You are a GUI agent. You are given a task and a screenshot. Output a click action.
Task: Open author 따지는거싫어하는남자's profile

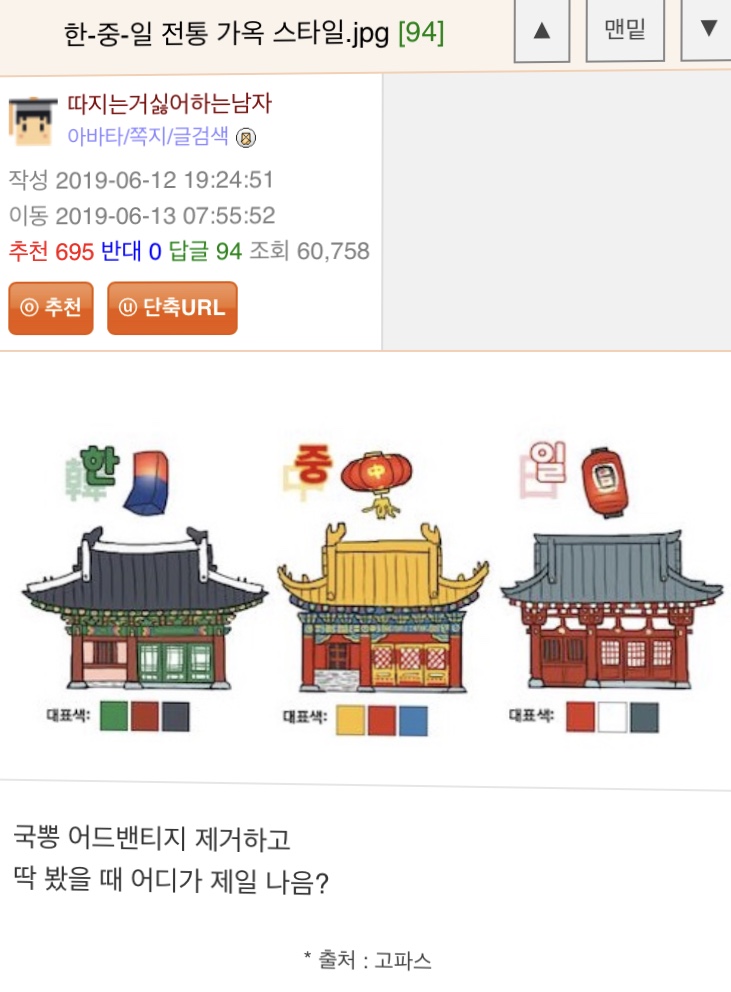(169, 103)
